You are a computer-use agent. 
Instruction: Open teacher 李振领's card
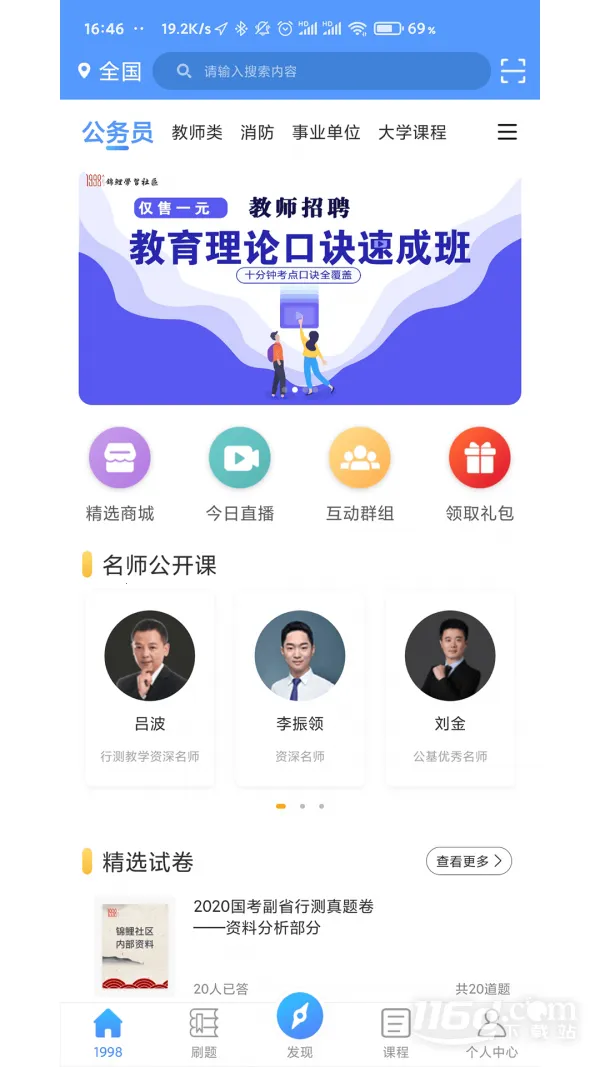[x=300, y=687]
